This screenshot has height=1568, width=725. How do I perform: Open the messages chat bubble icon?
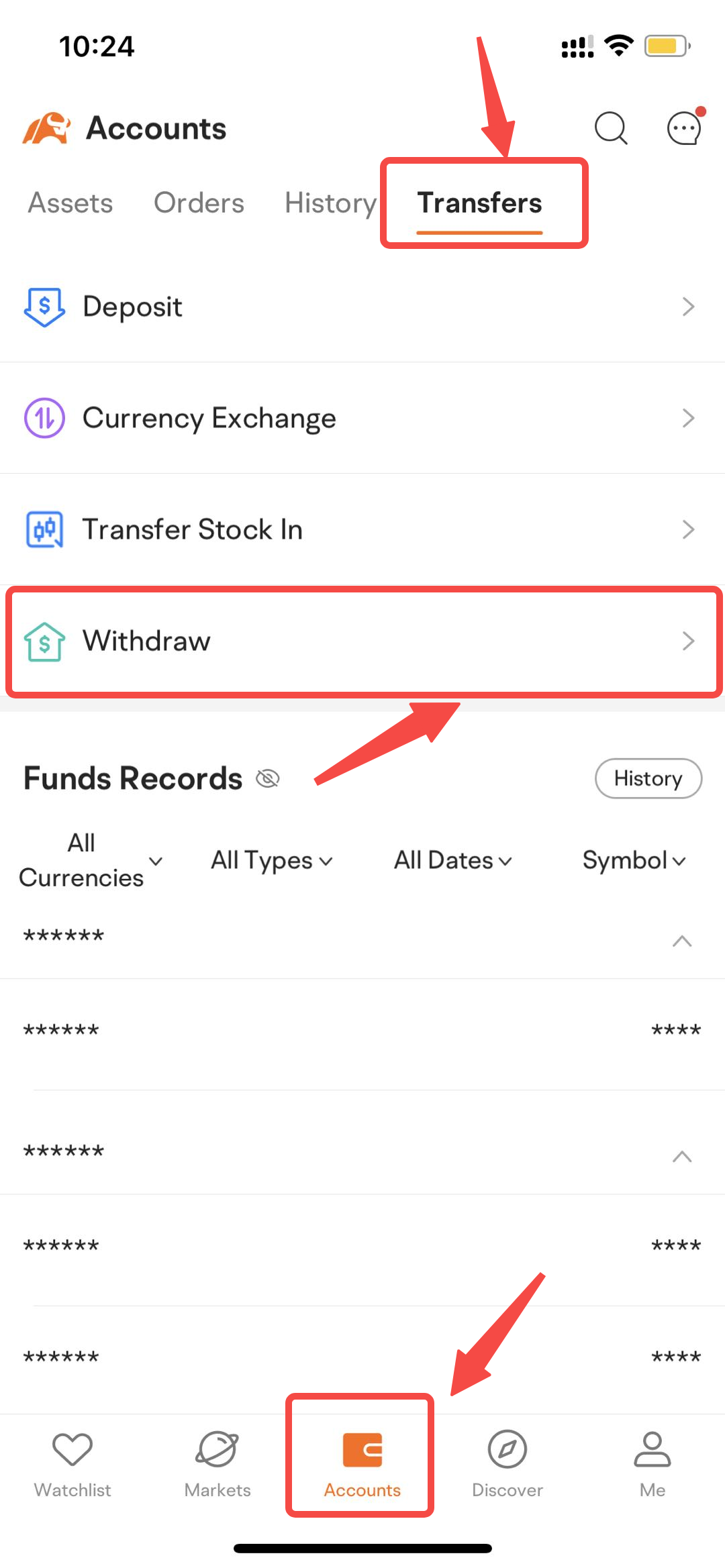[x=683, y=128]
